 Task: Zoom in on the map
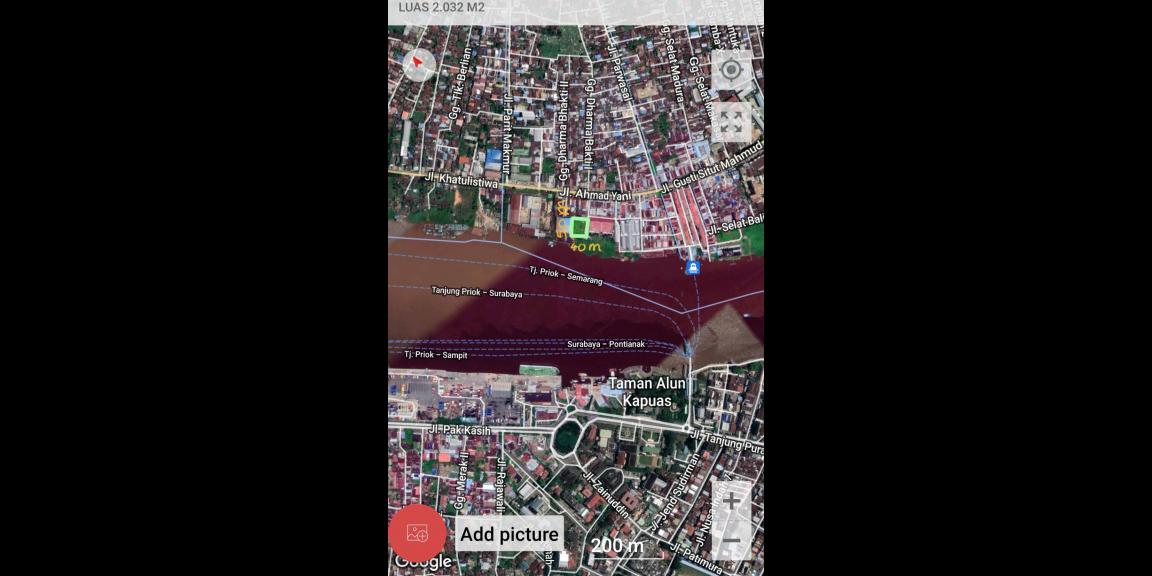click(x=731, y=500)
